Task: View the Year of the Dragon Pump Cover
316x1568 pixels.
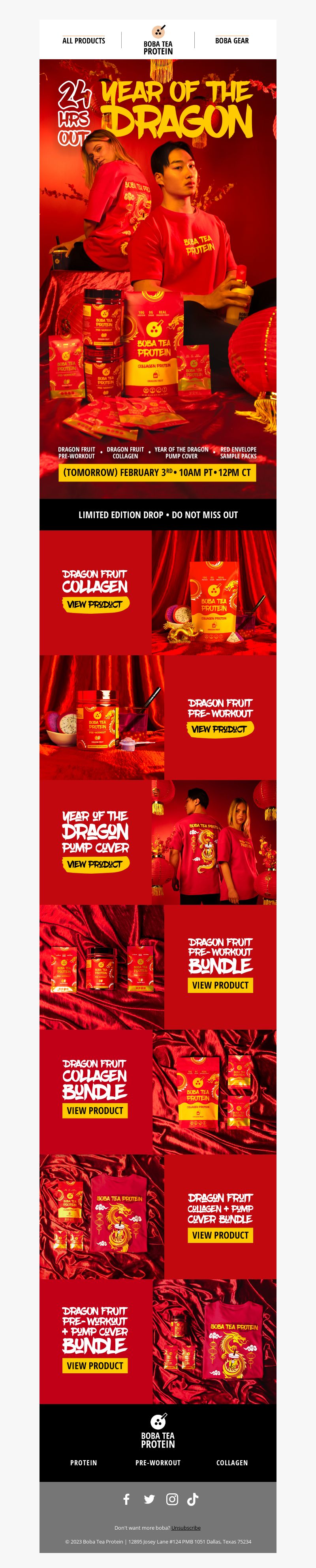Action: coord(95,864)
